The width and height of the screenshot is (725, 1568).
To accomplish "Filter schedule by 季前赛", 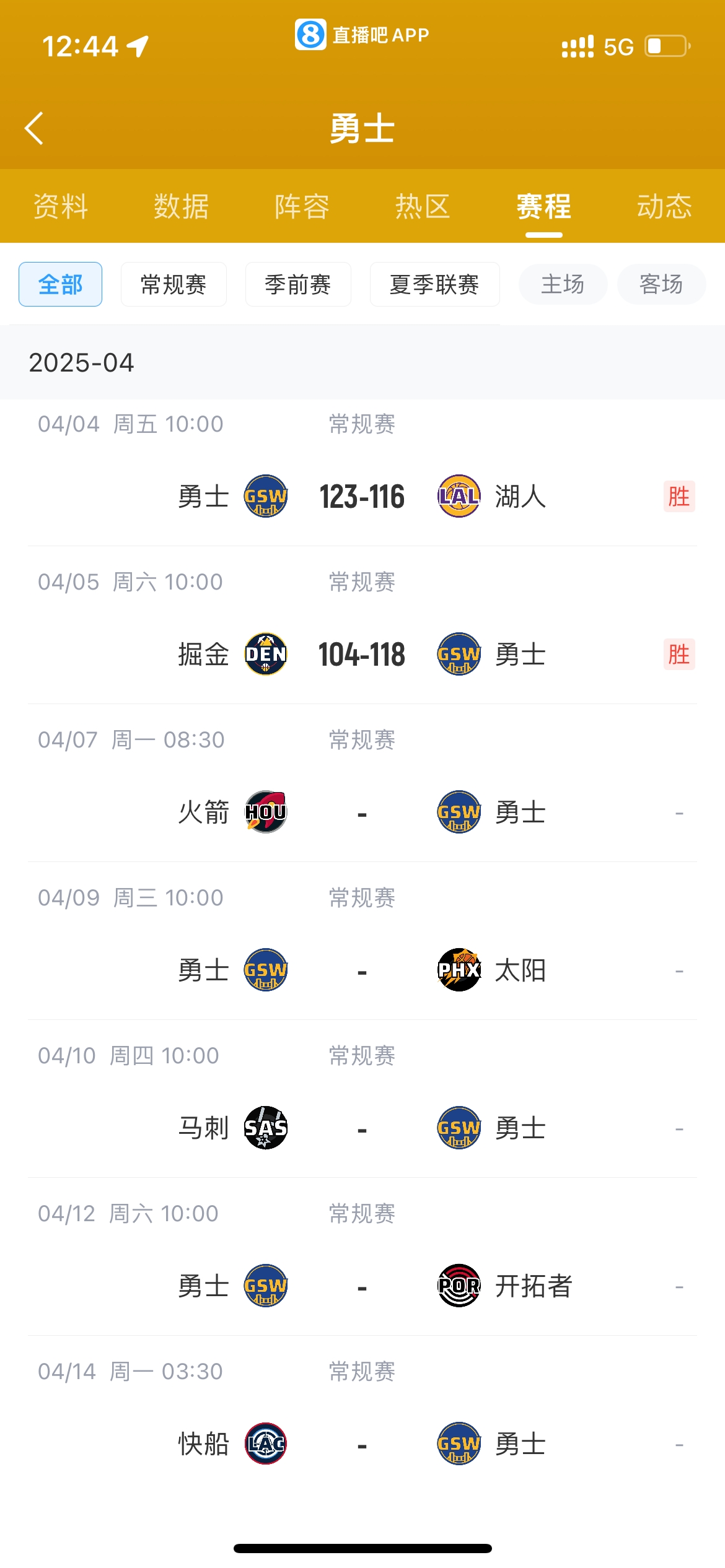I will point(298,284).
